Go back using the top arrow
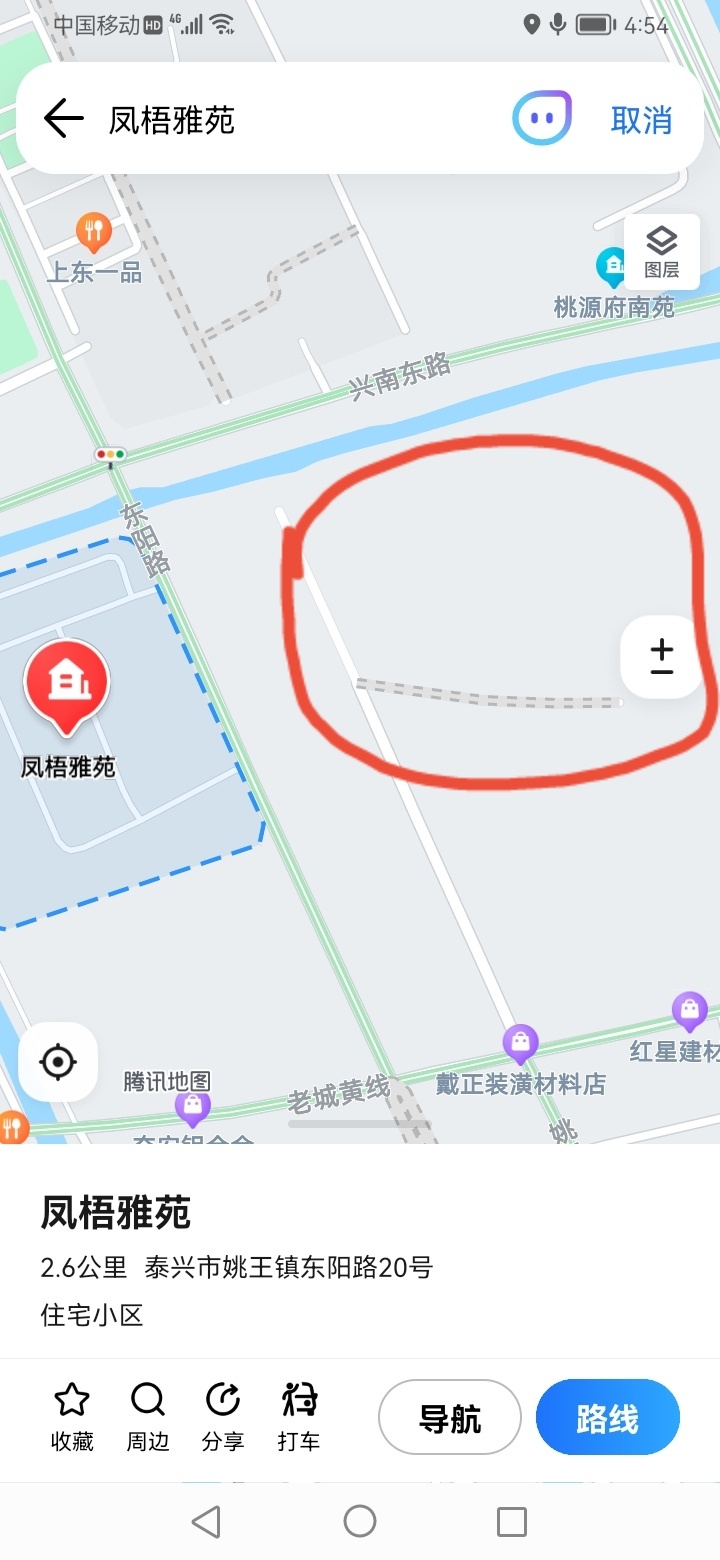 [x=63, y=119]
